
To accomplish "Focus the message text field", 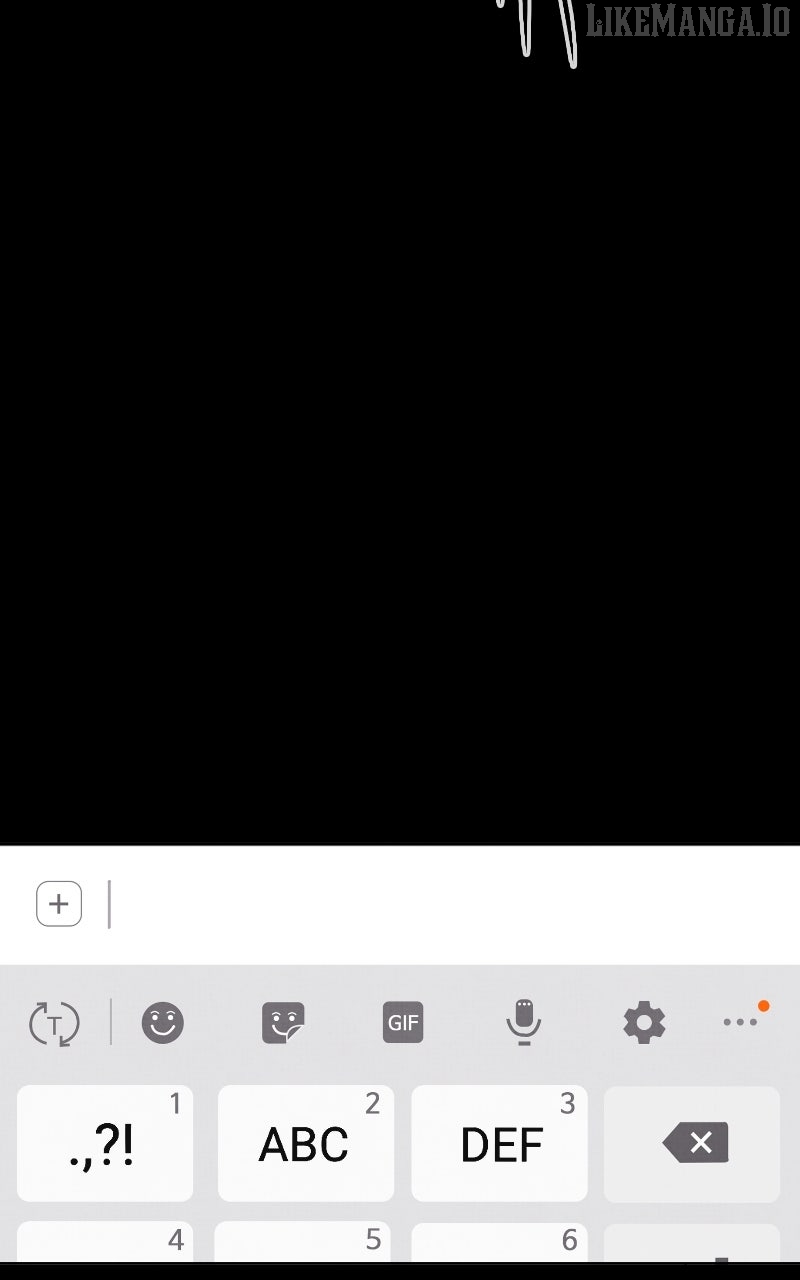I will 440,904.
